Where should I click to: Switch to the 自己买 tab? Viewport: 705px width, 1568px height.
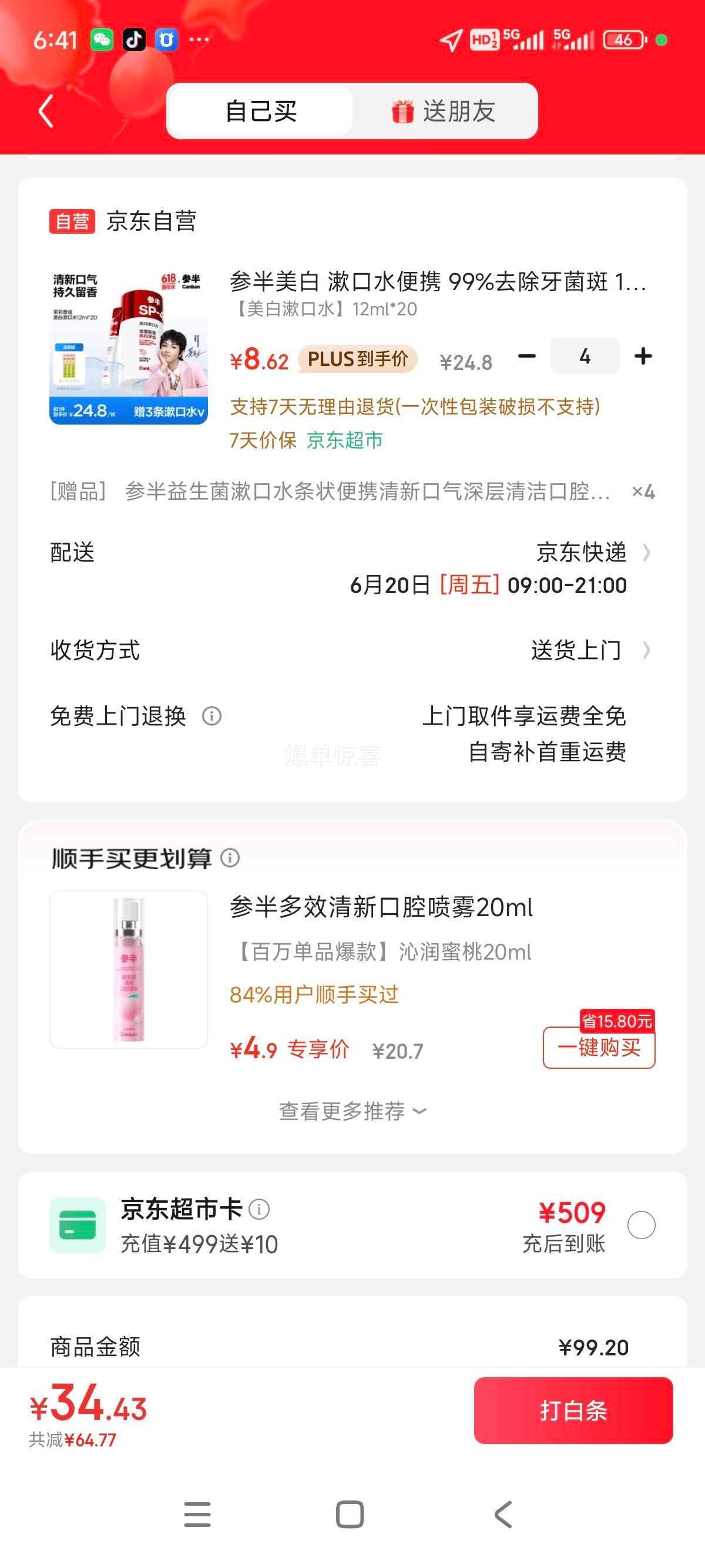click(x=261, y=110)
